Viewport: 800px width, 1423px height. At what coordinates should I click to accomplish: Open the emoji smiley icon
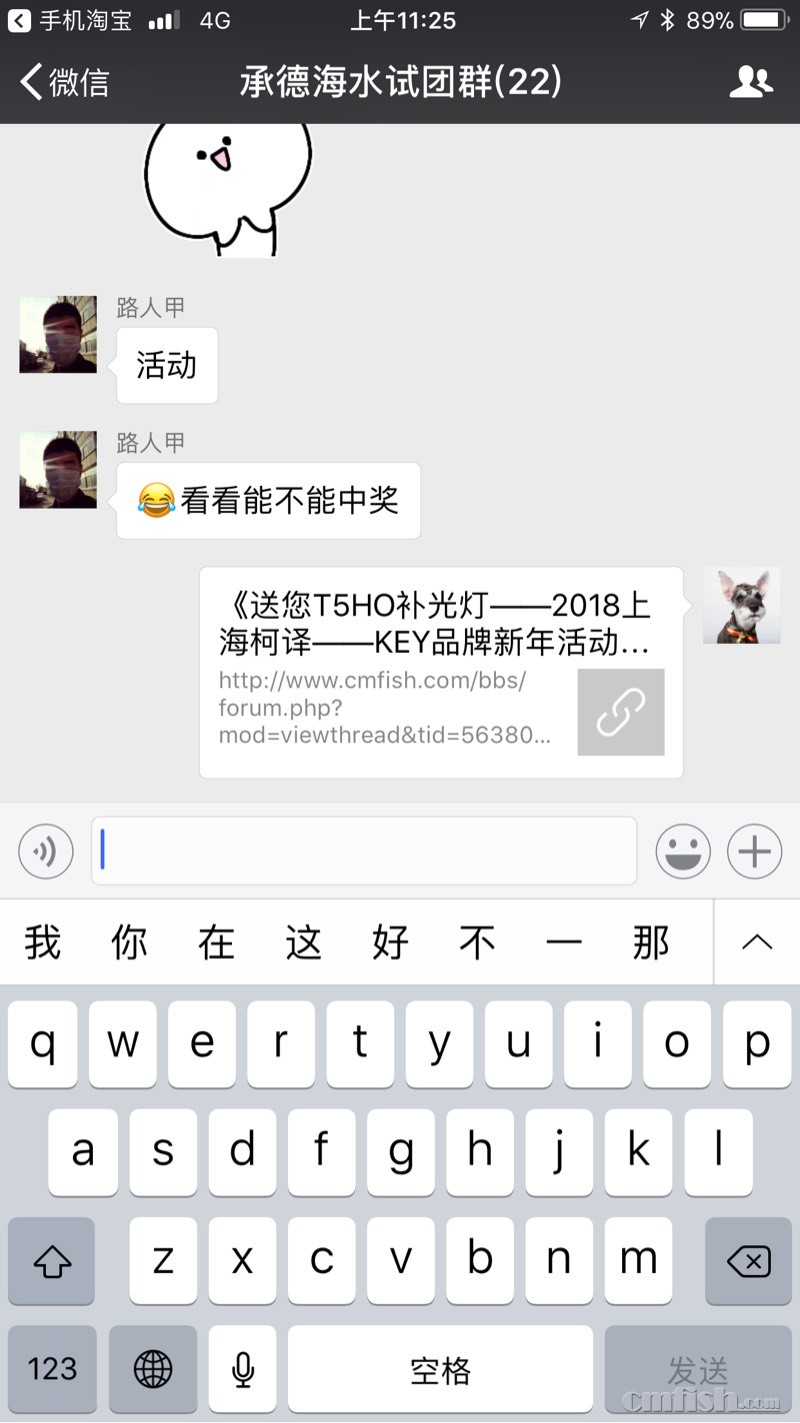683,851
